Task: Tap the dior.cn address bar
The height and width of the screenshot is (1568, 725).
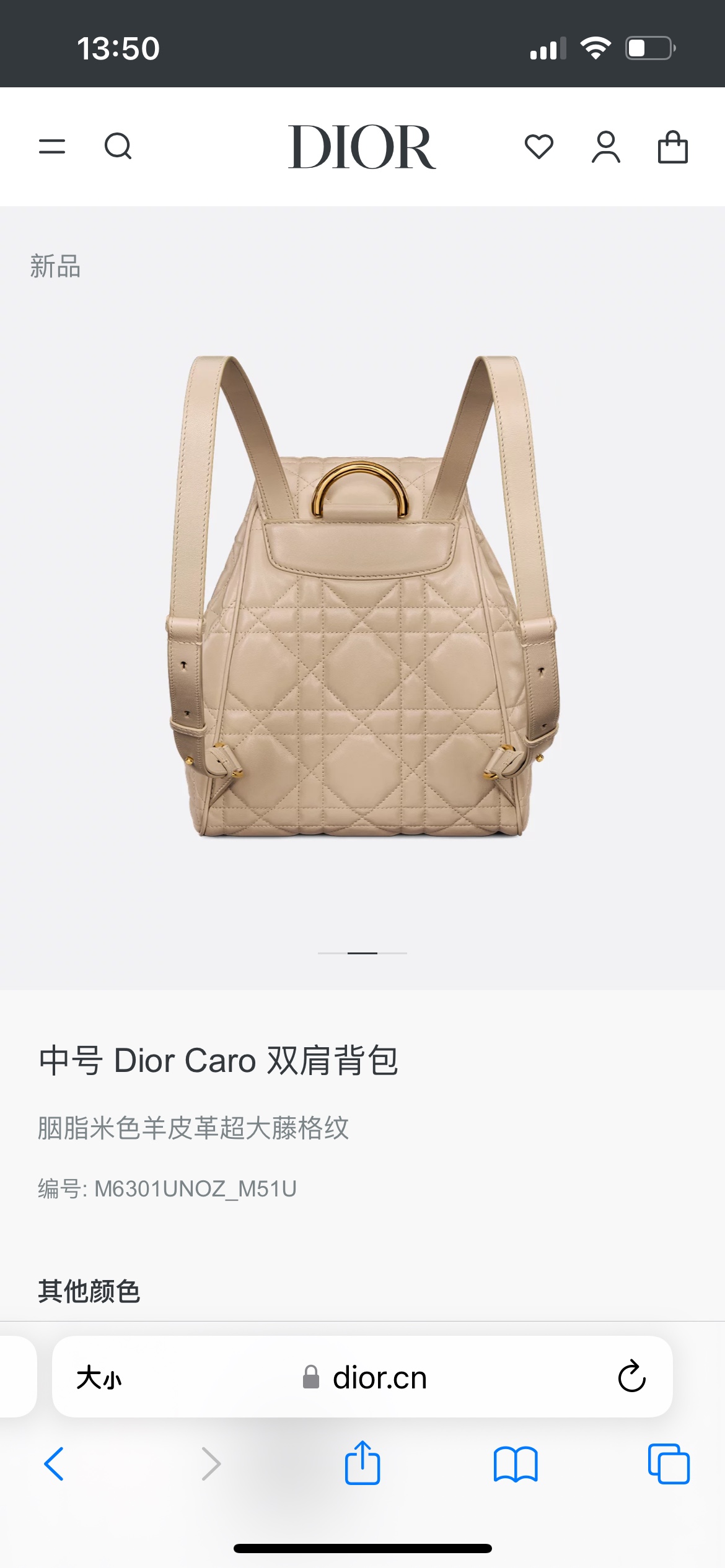Action: tap(366, 1378)
